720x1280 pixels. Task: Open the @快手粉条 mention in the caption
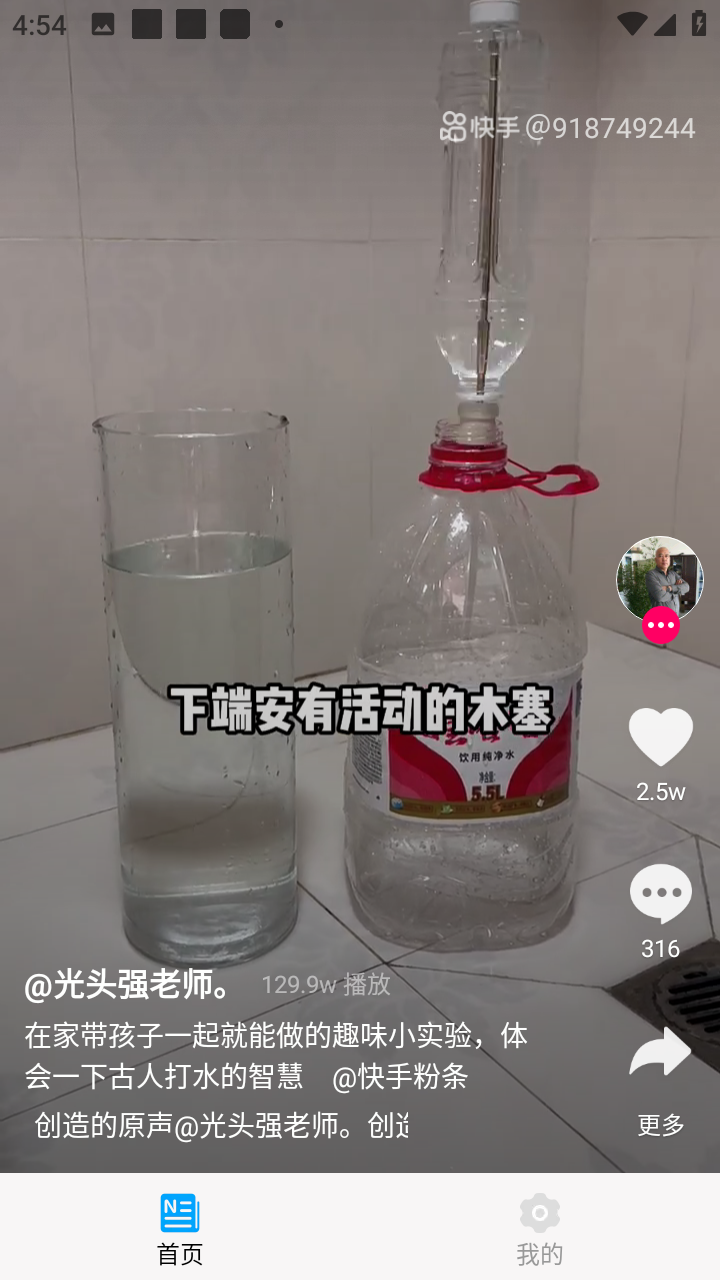(400, 1076)
